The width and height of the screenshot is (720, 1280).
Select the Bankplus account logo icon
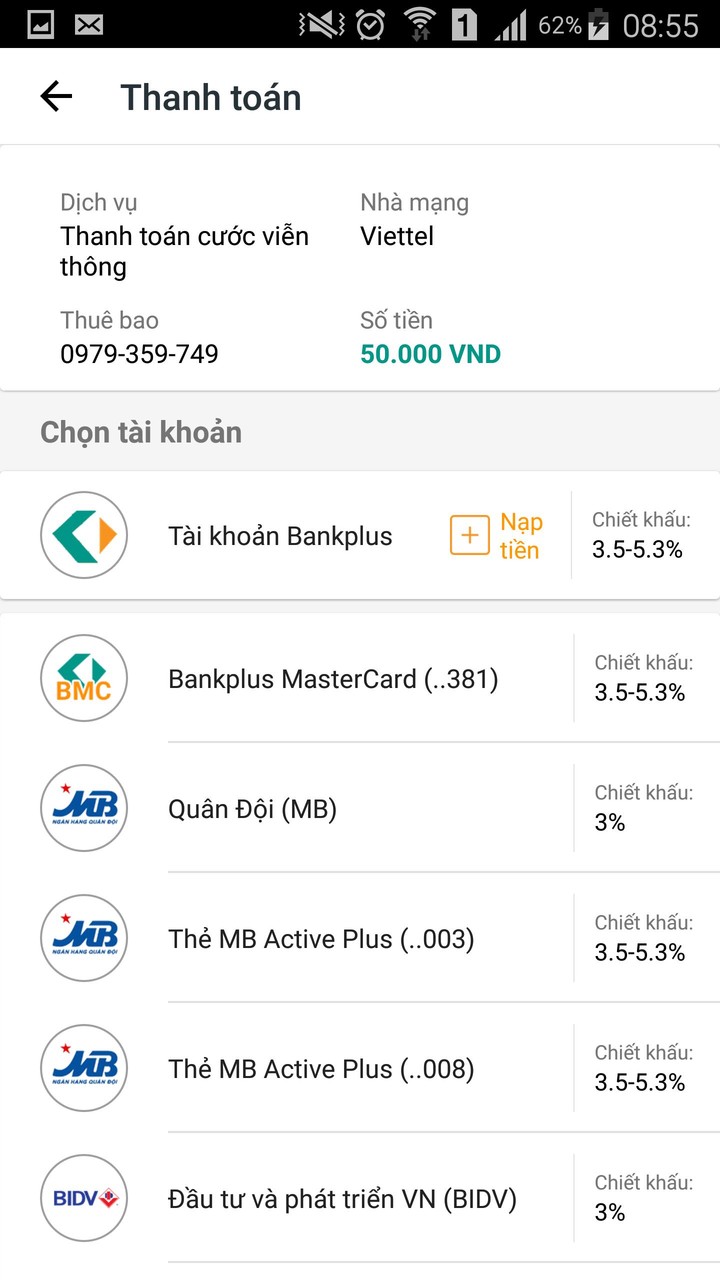pos(83,535)
